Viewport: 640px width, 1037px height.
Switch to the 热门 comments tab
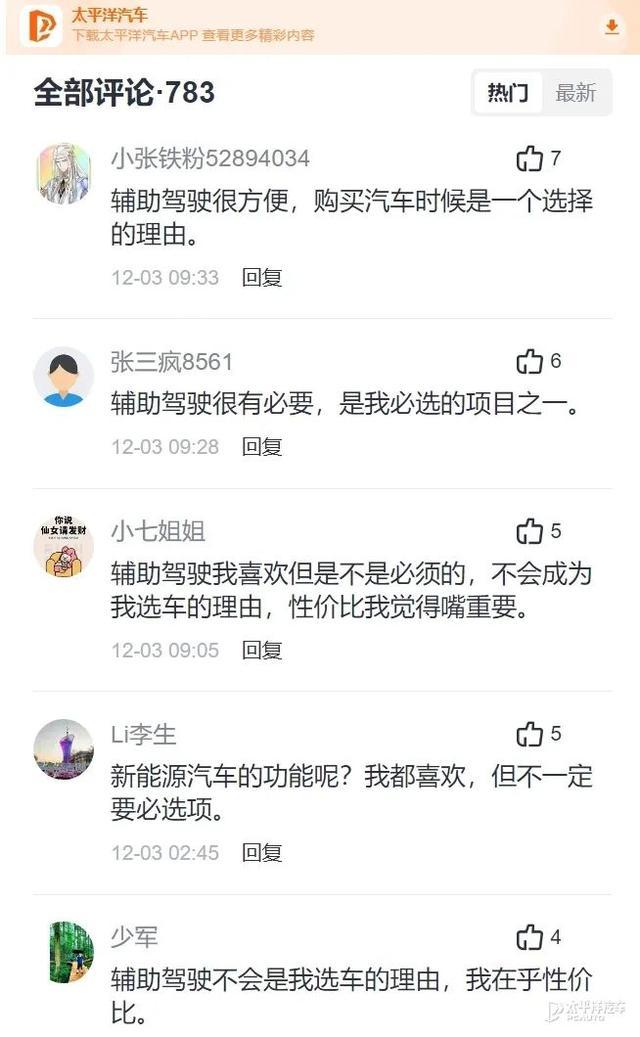(x=508, y=93)
